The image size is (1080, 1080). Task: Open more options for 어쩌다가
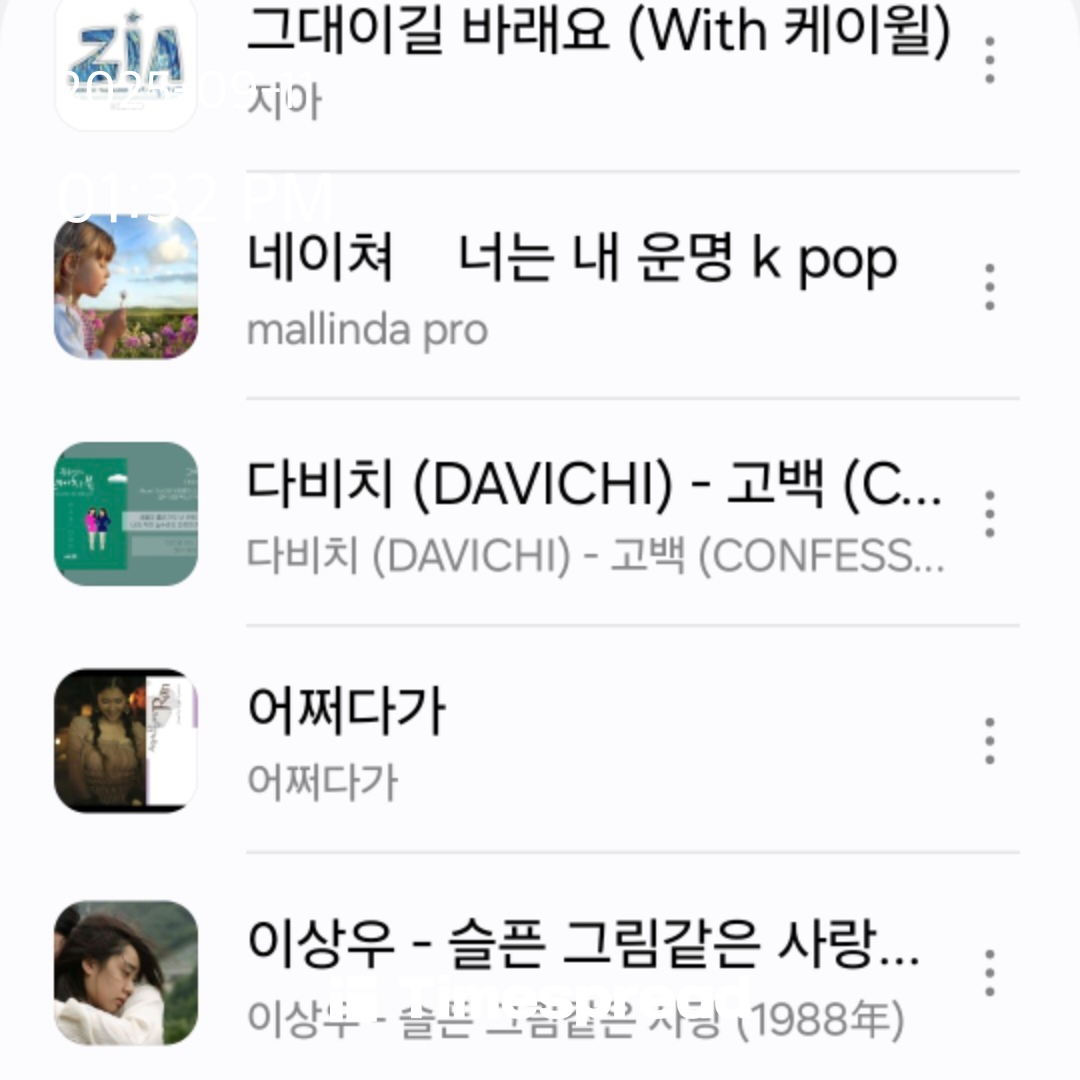point(989,741)
